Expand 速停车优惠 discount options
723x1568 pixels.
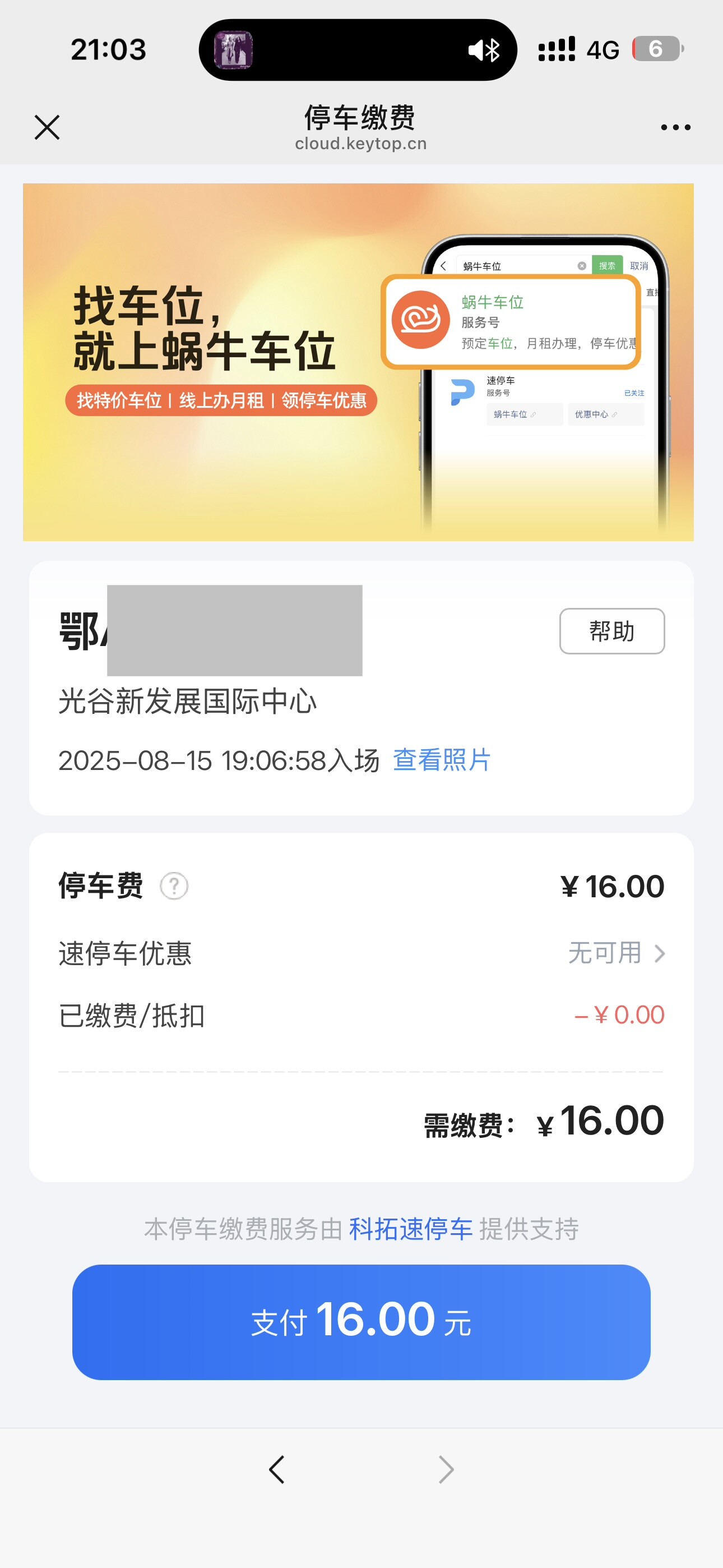615,953
